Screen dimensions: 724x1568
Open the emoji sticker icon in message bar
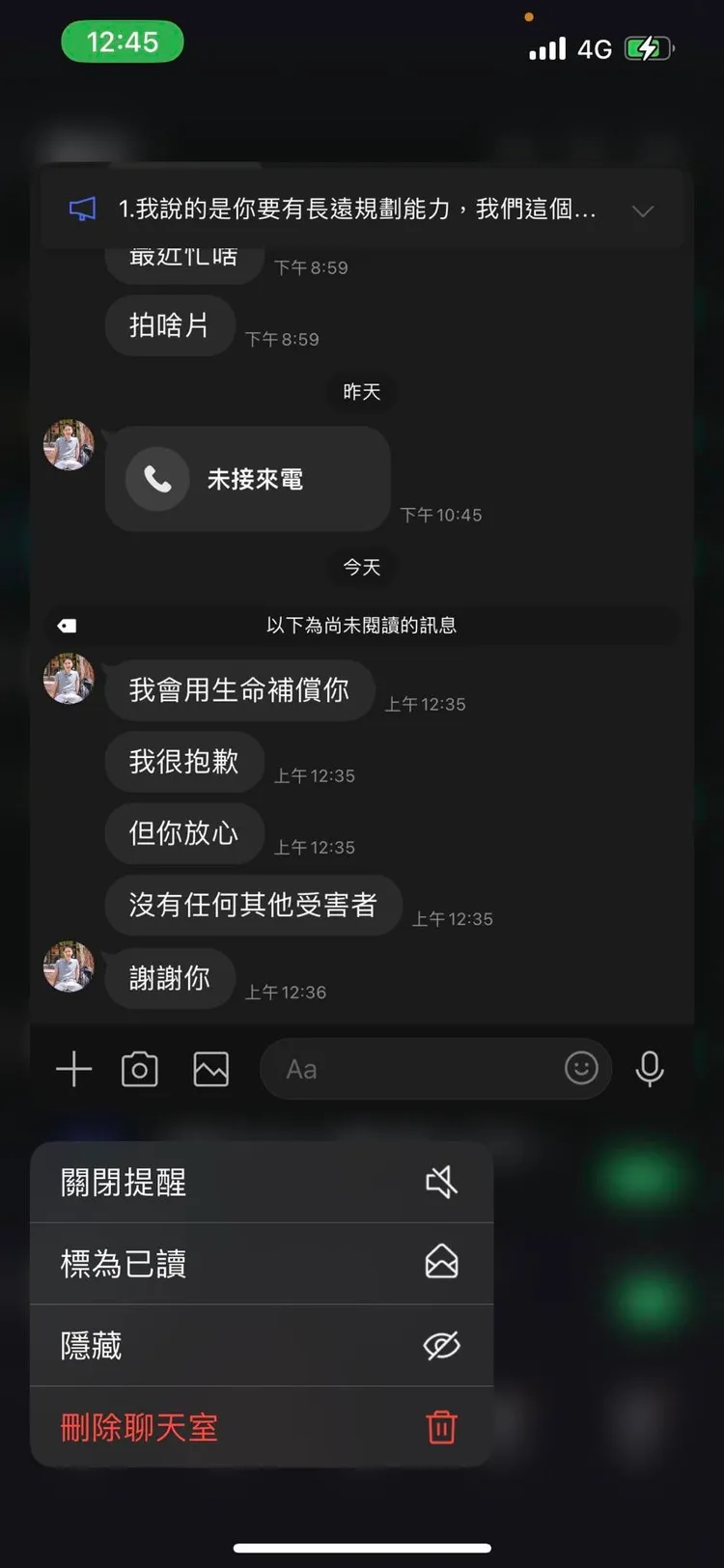pyautogui.click(x=581, y=1069)
